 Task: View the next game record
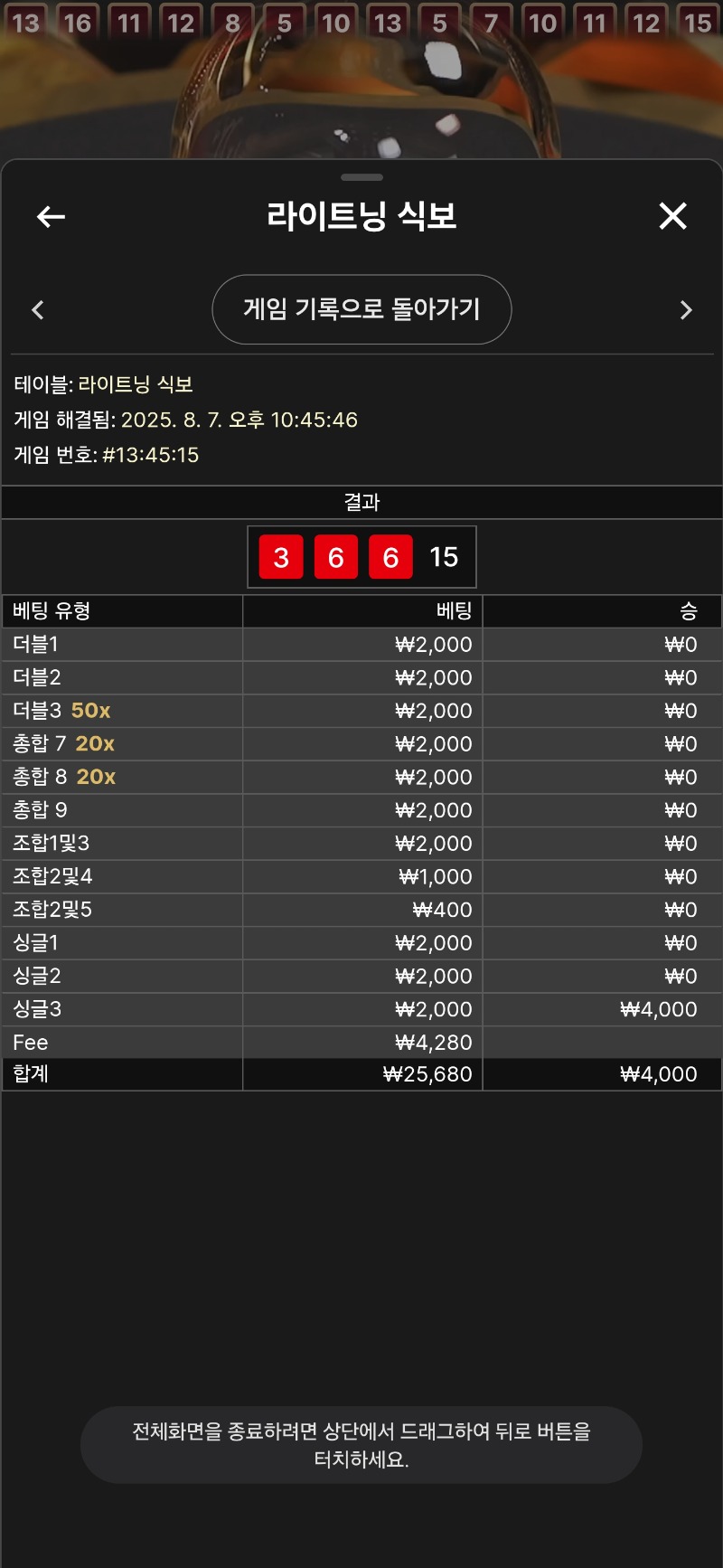[685, 310]
